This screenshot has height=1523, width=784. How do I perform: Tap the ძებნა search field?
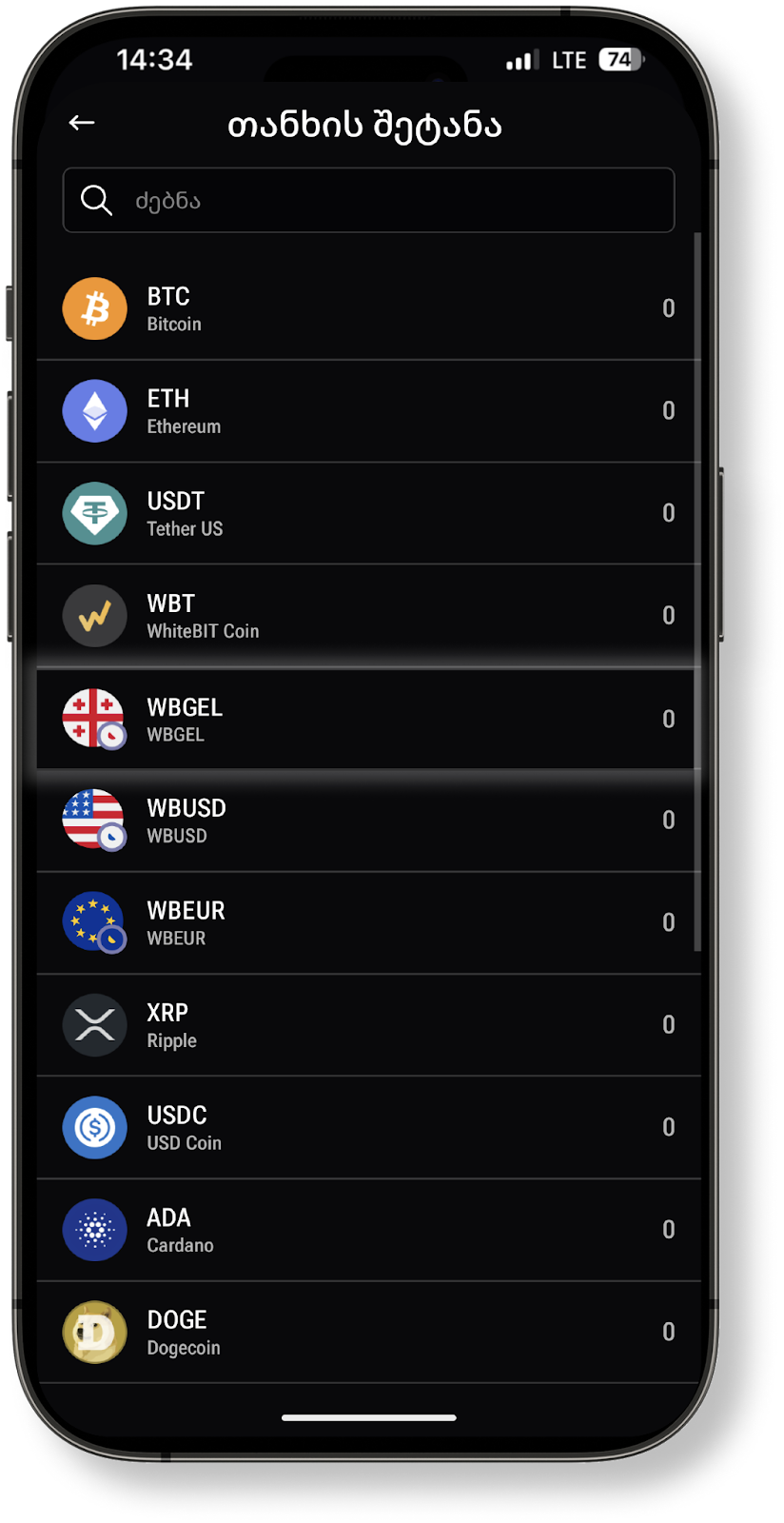(368, 200)
